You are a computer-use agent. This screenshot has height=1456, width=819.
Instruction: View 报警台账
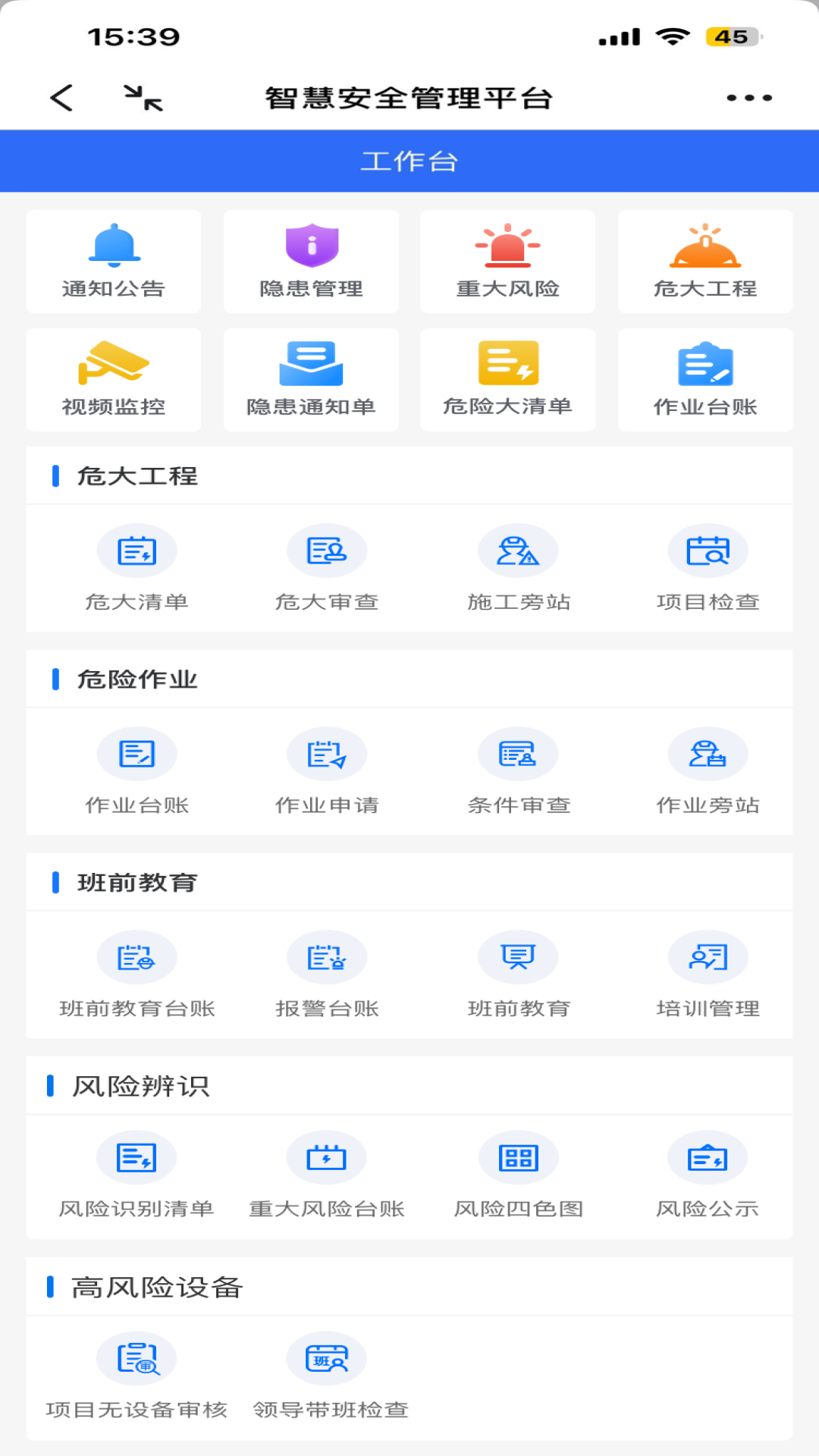click(327, 975)
